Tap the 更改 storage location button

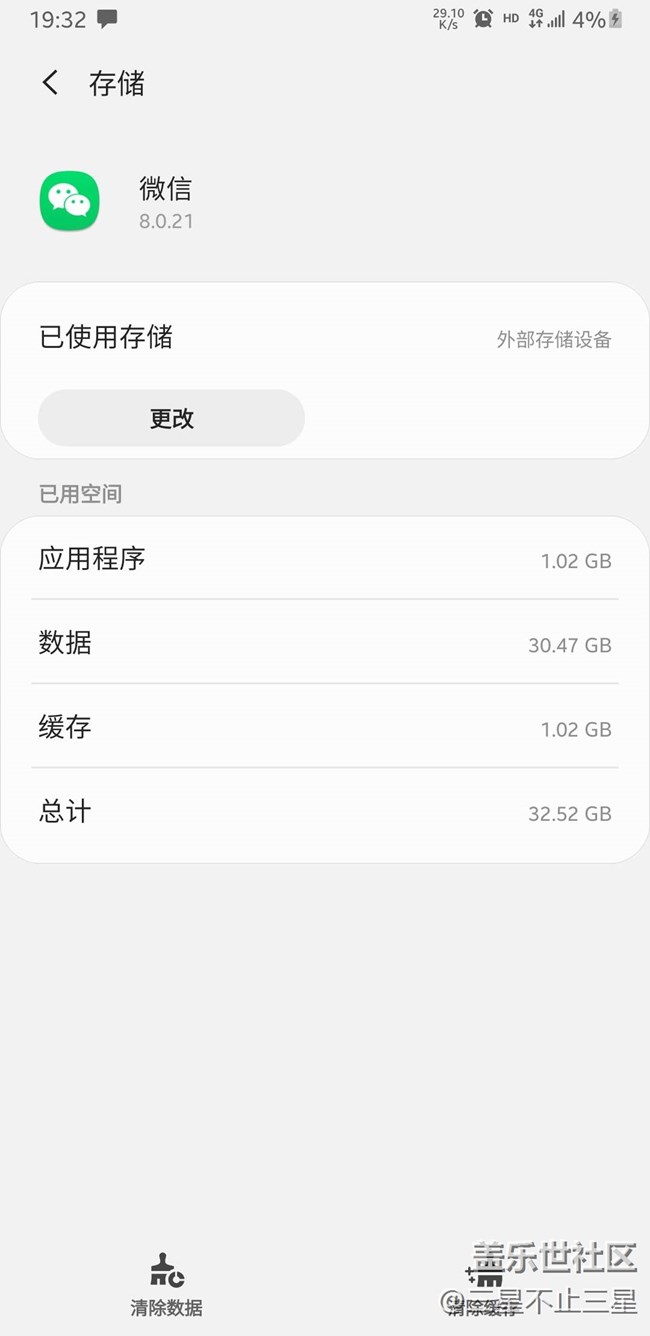point(171,418)
